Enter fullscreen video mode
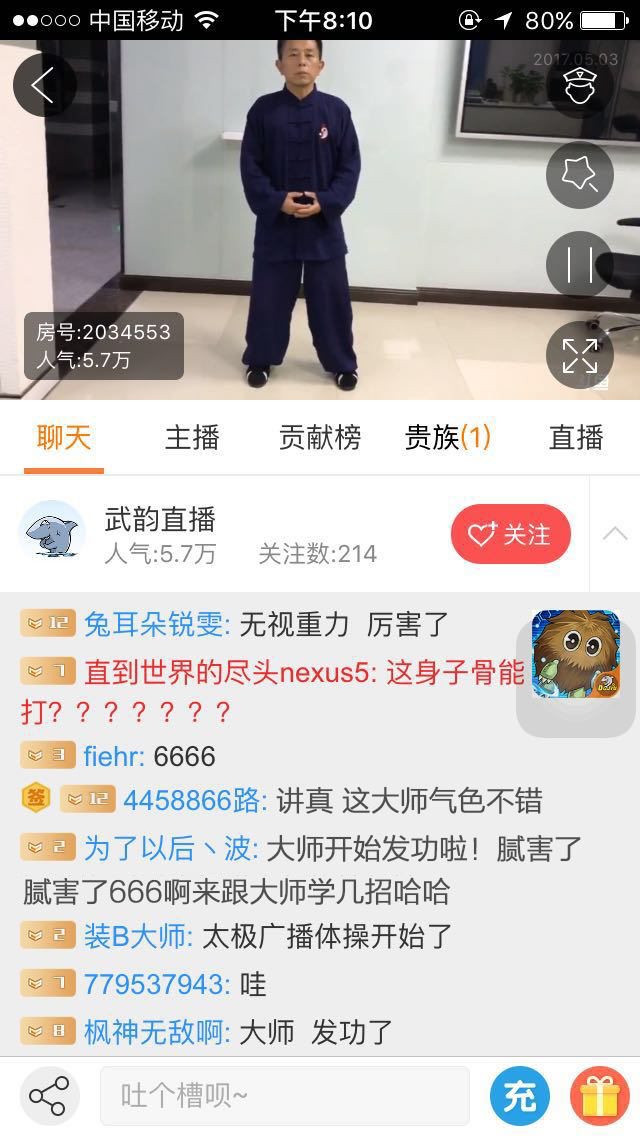Image resolution: width=640 pixels, height=1136 pixels. pyautogui.click(x=580, y=355)
